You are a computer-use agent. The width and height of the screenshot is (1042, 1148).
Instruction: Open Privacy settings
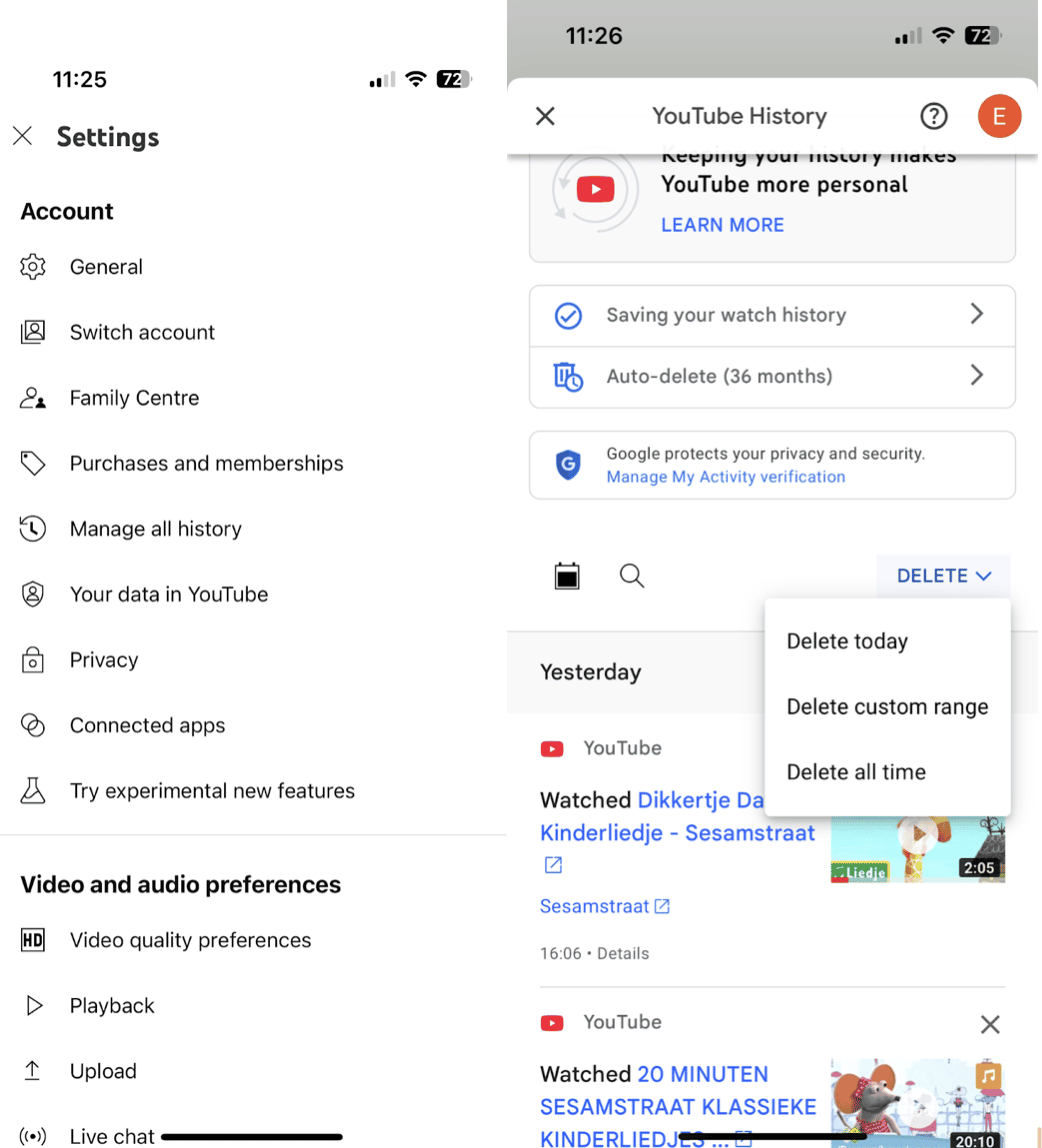pos(103,660)
